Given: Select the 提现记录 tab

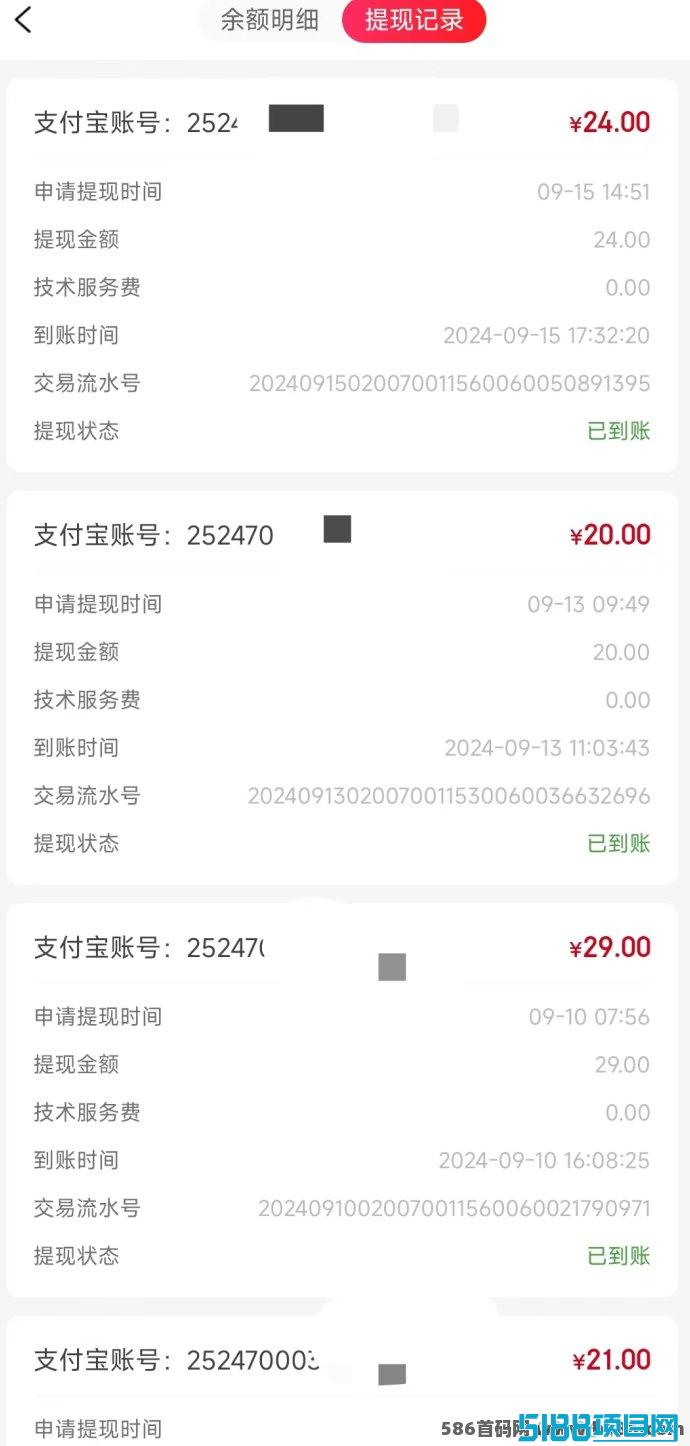Looking at the screenshot, I should click(414, 20).
